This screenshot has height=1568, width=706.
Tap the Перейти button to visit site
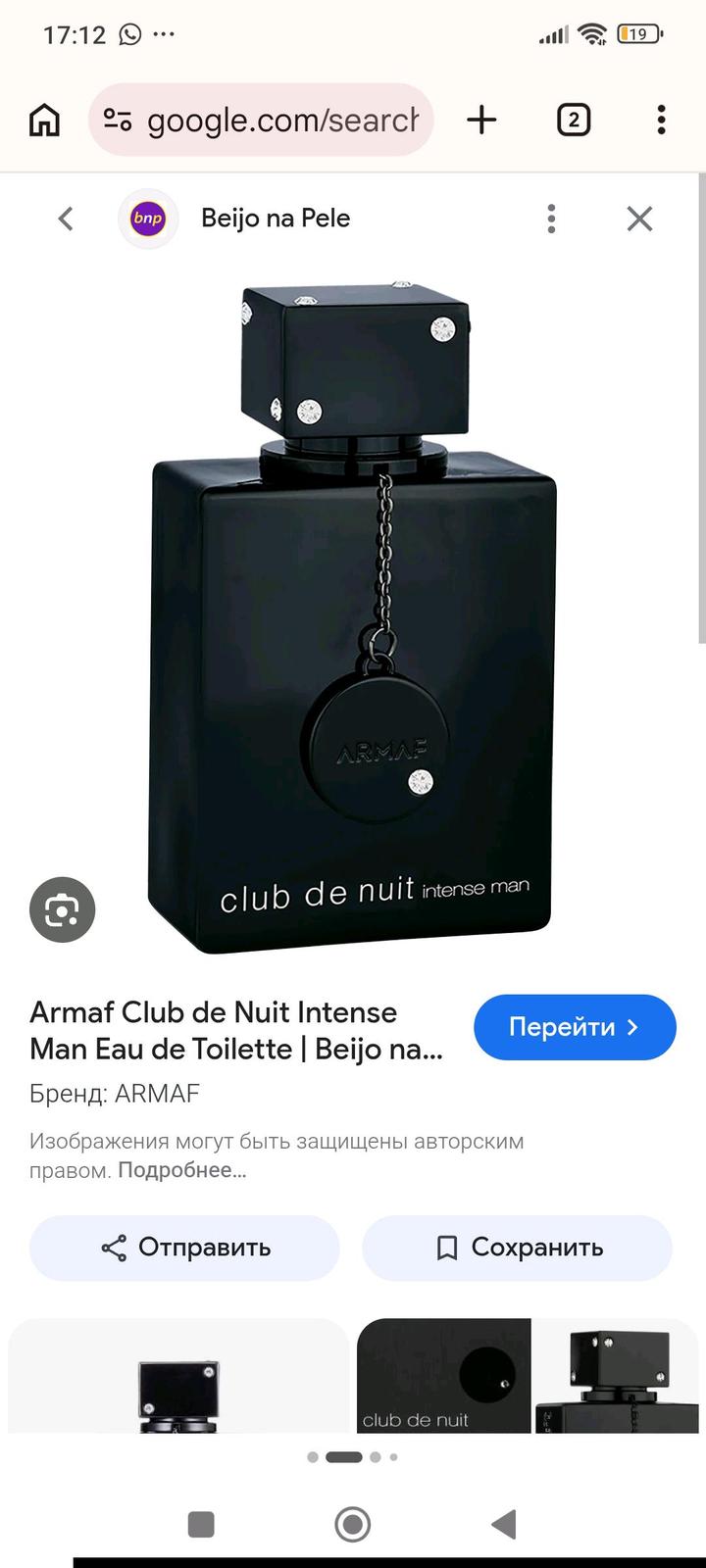click(575, 1027)
